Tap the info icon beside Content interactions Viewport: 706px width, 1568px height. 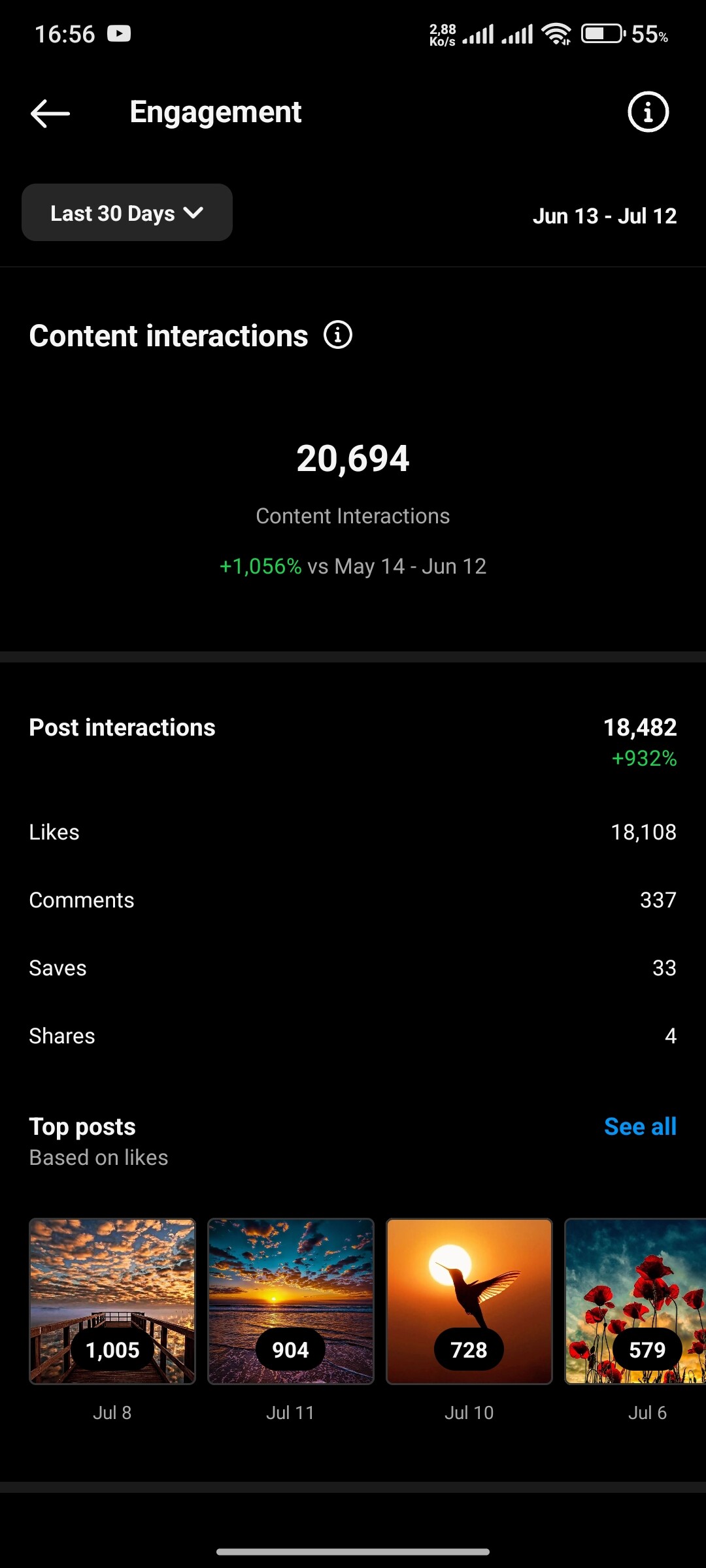point(338,335)
